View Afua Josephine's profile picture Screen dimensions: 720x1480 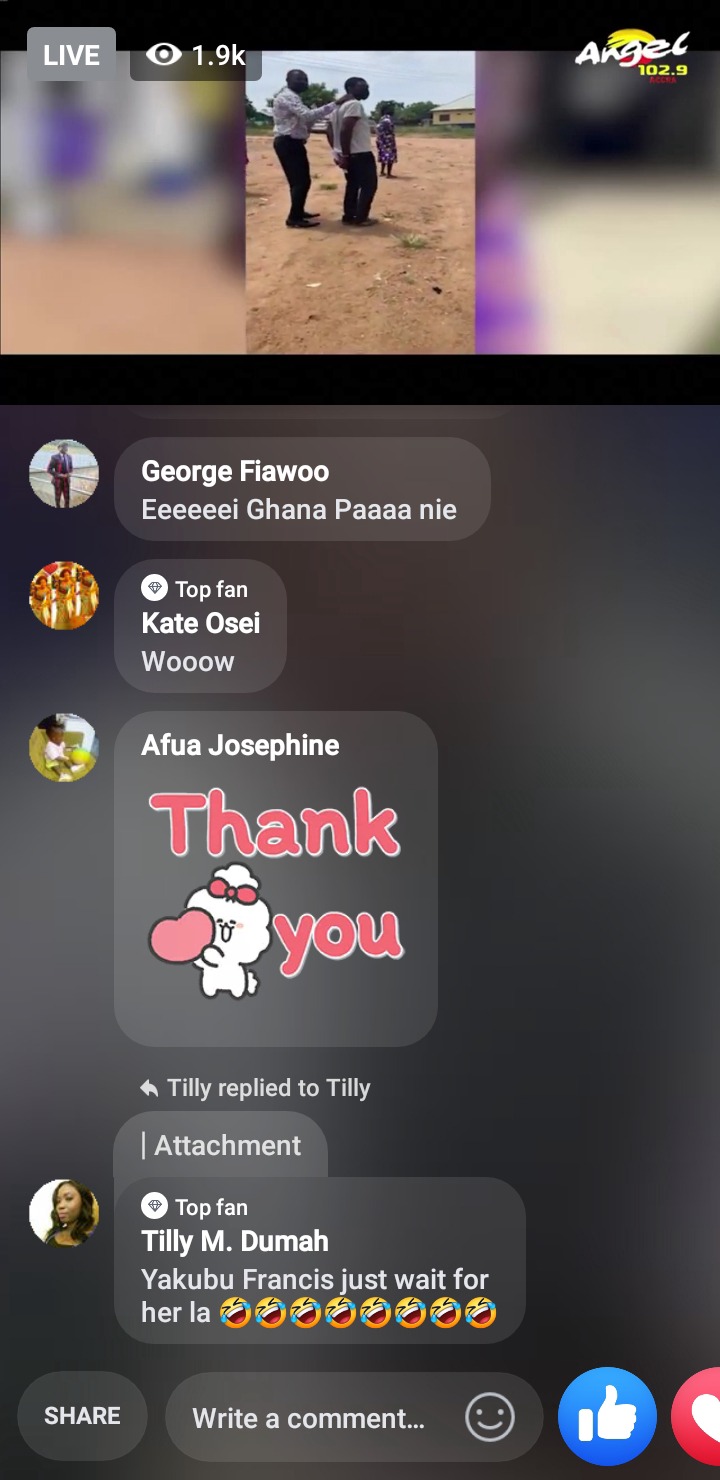pos(64,748)
